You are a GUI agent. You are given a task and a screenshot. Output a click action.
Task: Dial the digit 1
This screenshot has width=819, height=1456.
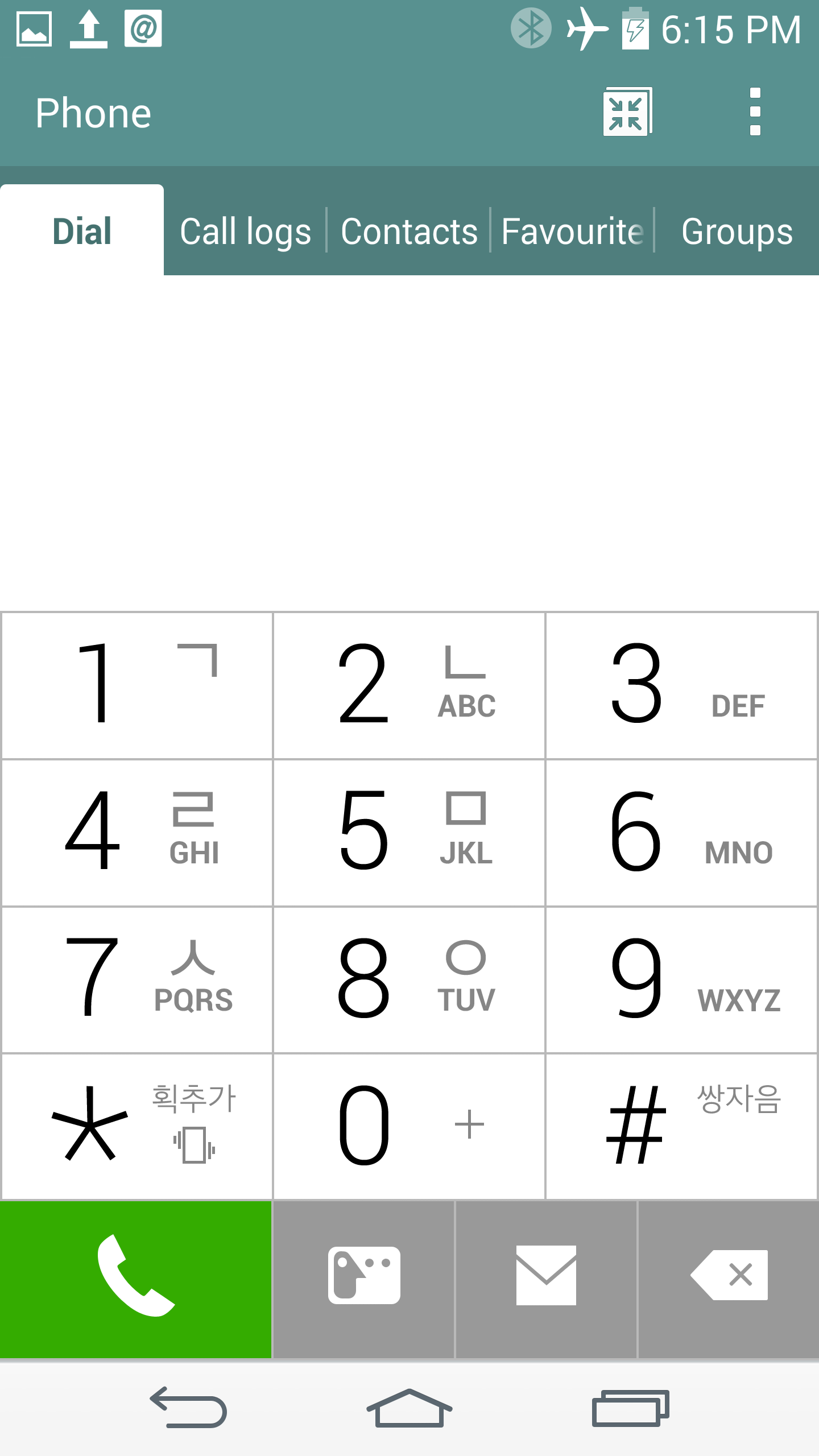click(x=136, y=685)
